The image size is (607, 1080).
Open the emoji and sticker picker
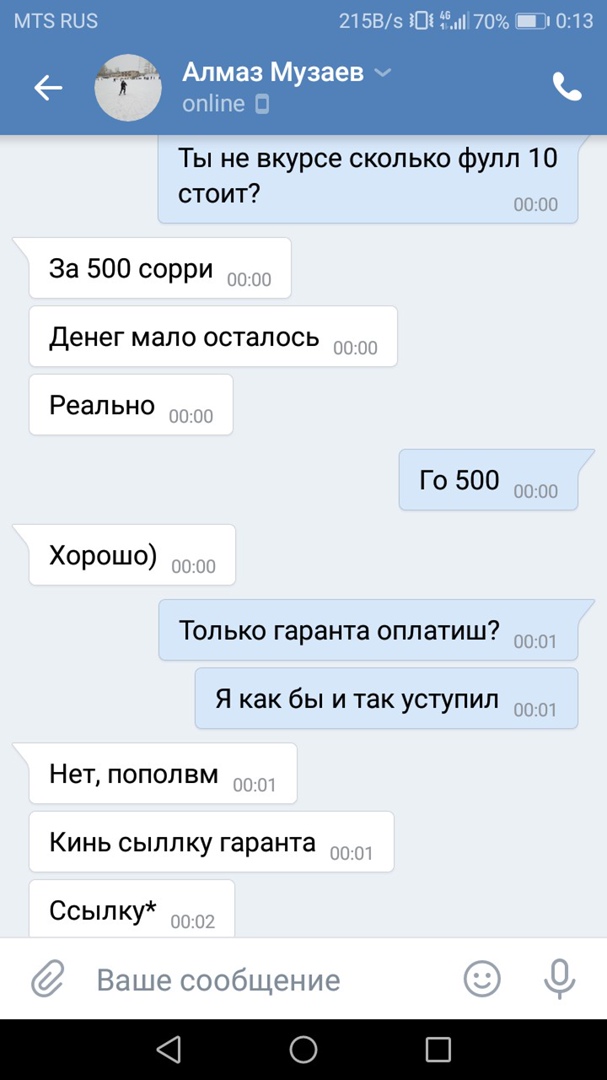pyautogui.click(x=482, y=979)
